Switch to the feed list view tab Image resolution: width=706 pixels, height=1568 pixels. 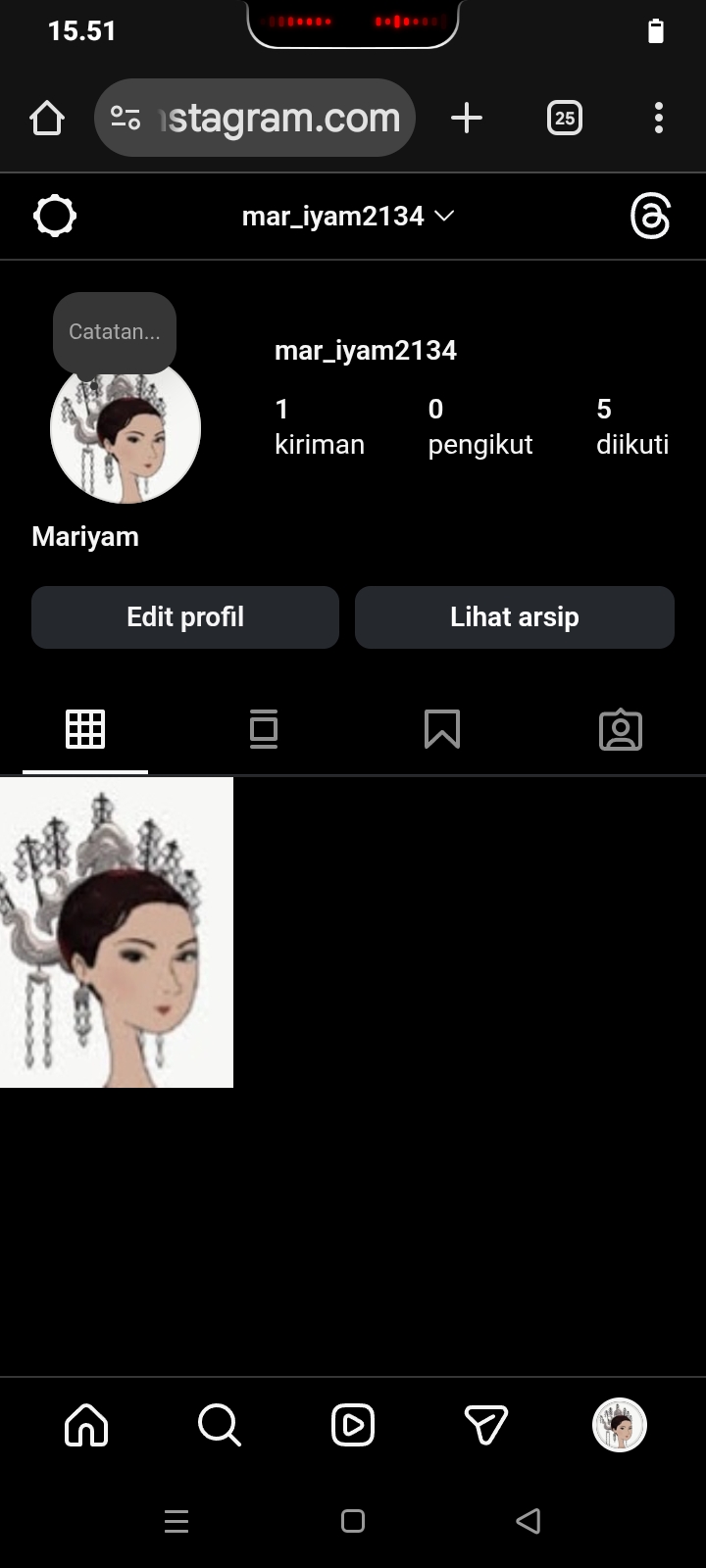(264, 729)
